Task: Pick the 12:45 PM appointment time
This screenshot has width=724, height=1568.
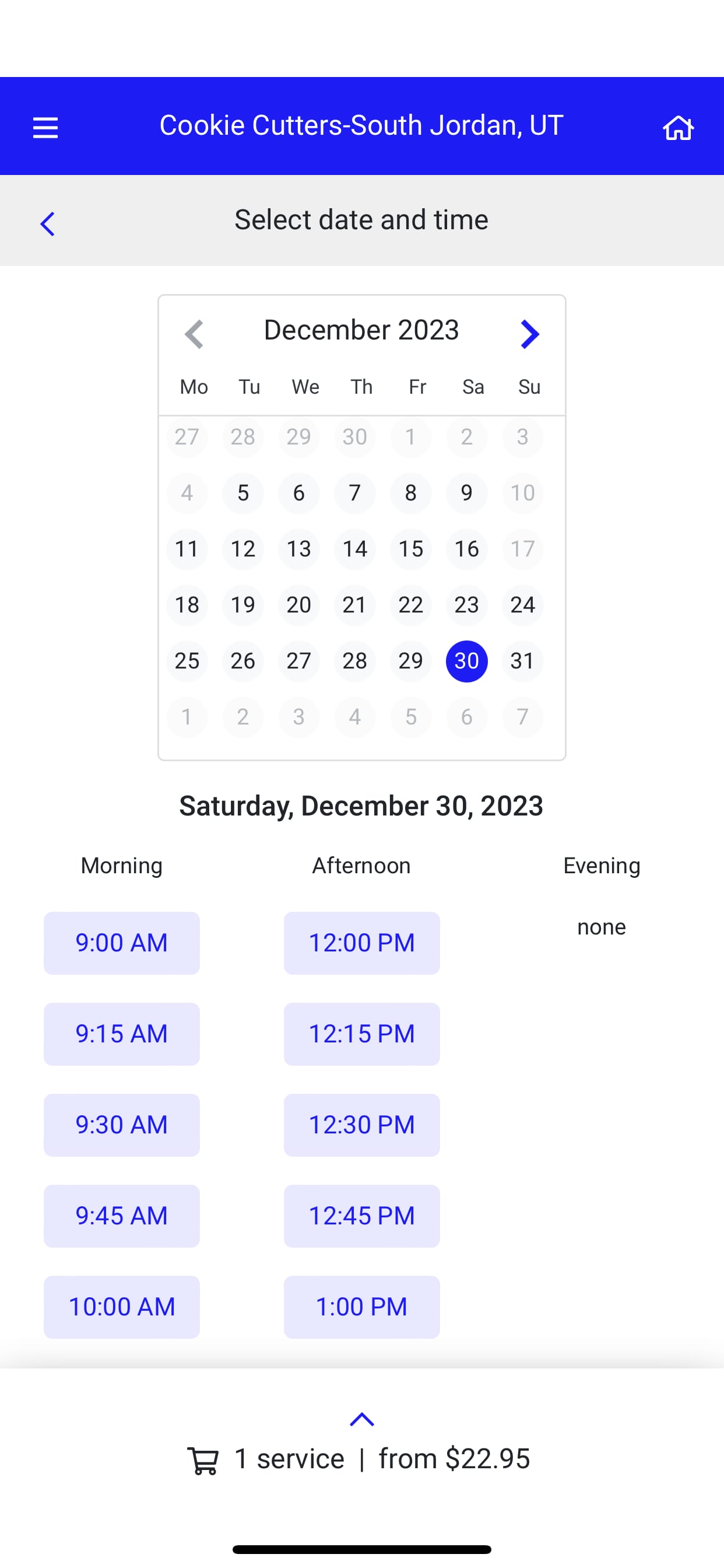Action: [x=361, y=1216]
